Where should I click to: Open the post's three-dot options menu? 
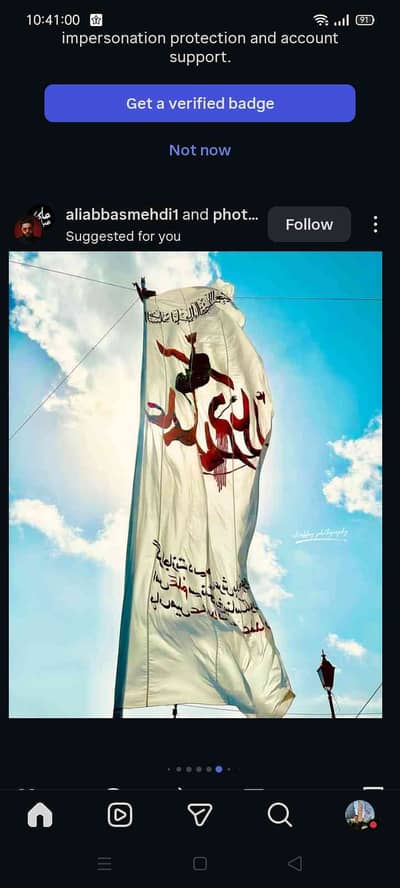(x=375, y=224)
